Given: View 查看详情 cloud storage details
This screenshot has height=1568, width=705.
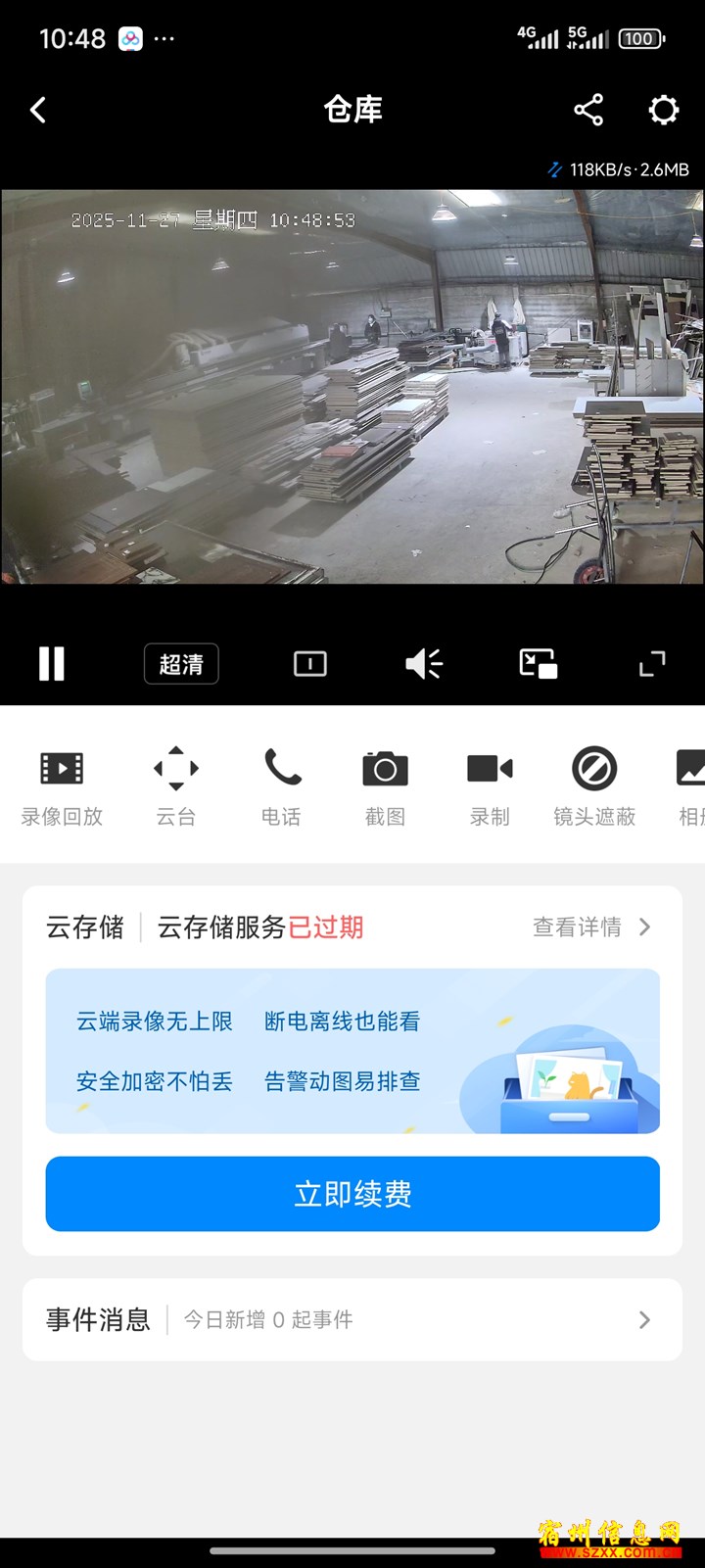Looking at the screenshot, I should coord(590,927).
